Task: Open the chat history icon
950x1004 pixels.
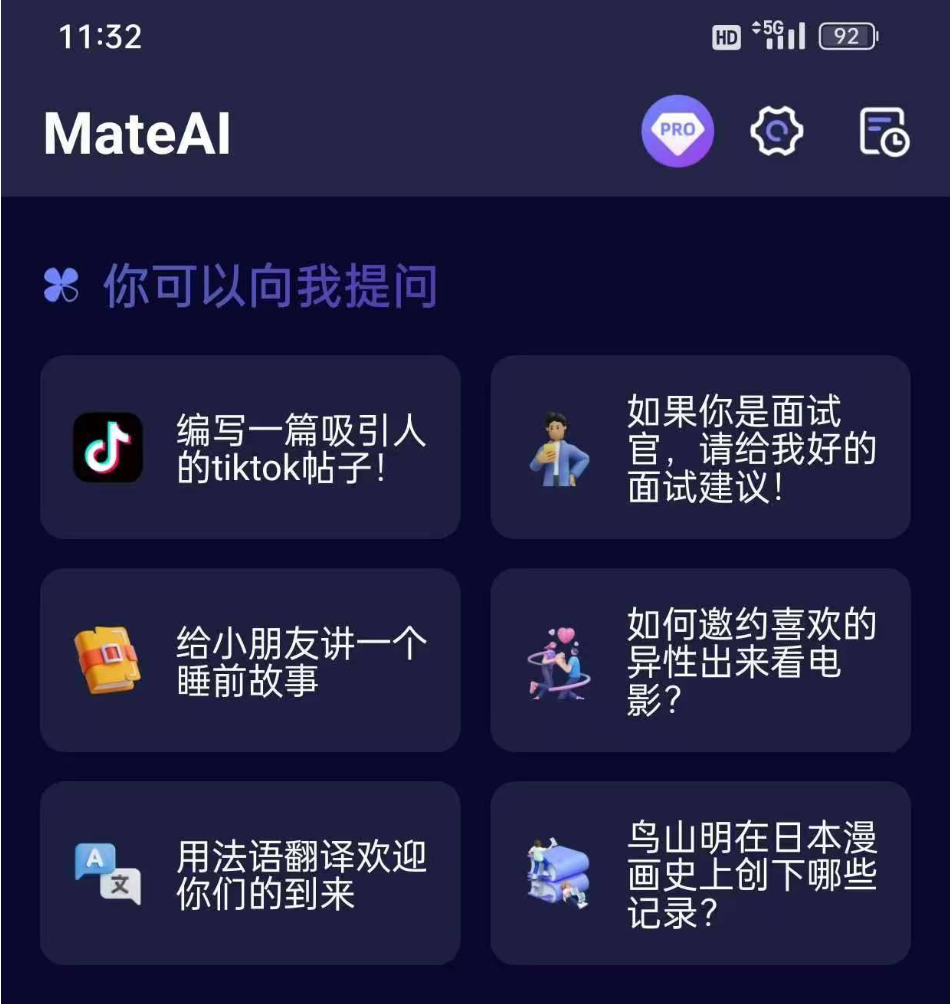Action: coord(884,132)
